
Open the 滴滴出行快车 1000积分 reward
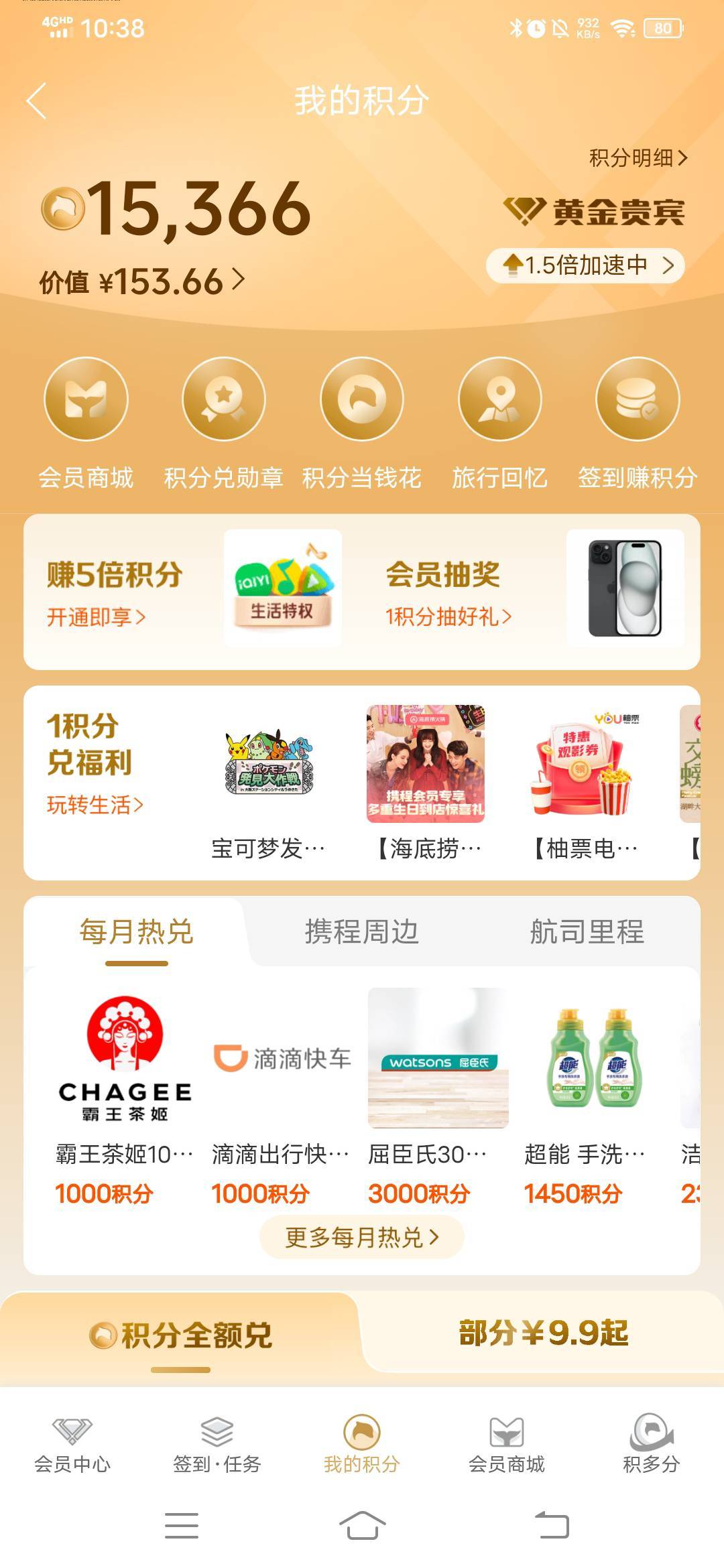282,1099
